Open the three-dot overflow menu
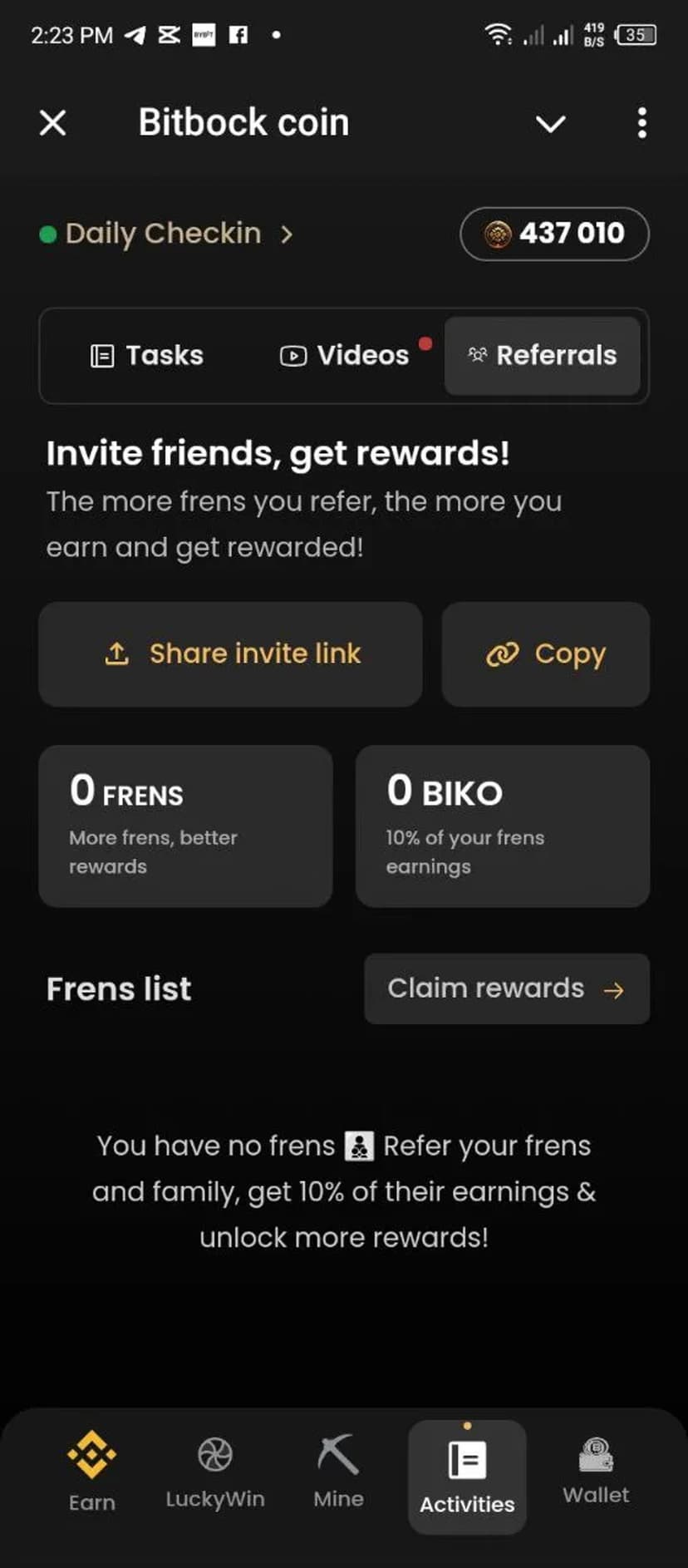688x1568 pixels. [x=641, y=123]
